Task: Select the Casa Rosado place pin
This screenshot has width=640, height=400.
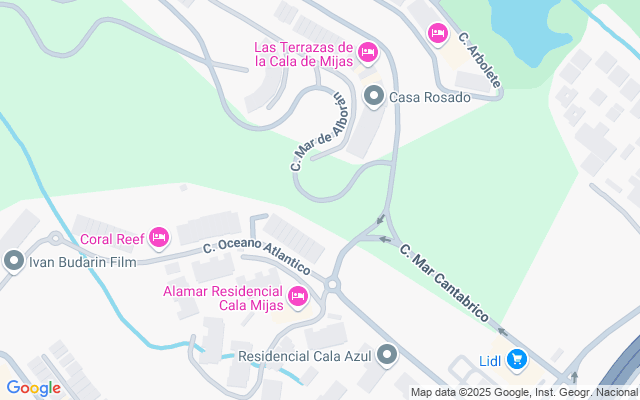Action: tap(374, 97)
